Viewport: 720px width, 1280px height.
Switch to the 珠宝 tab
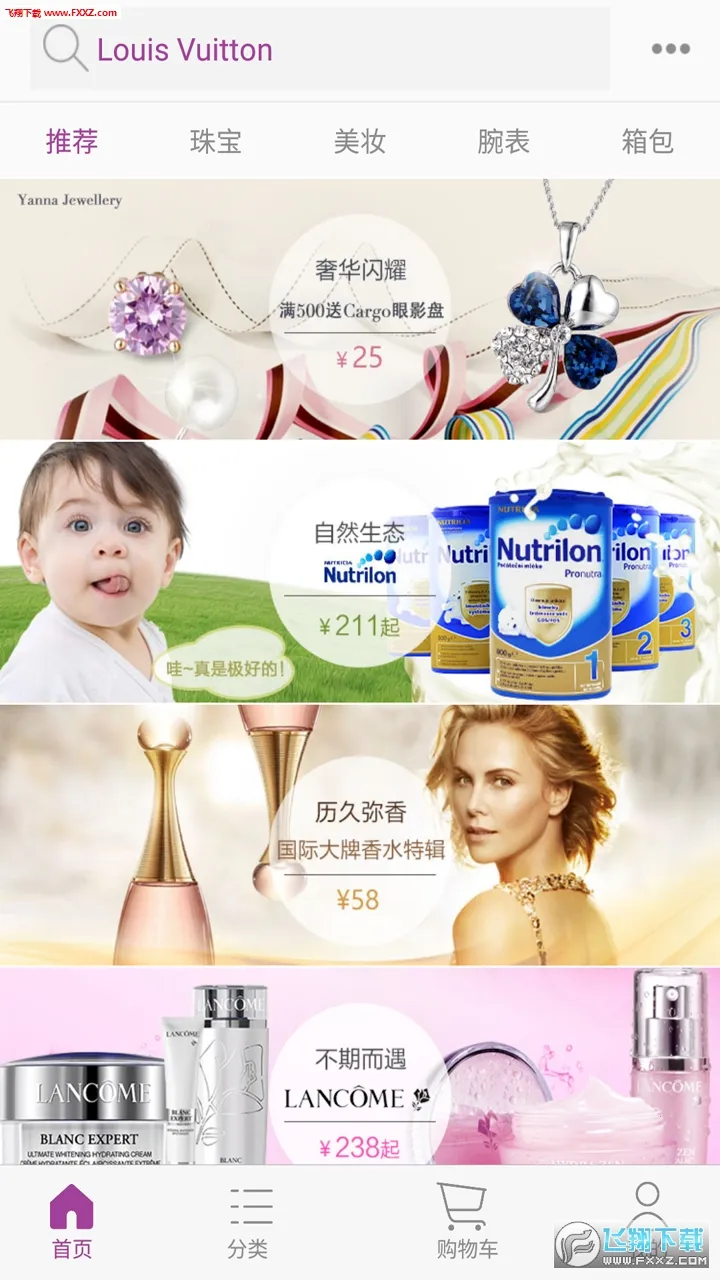pos(216,141)
